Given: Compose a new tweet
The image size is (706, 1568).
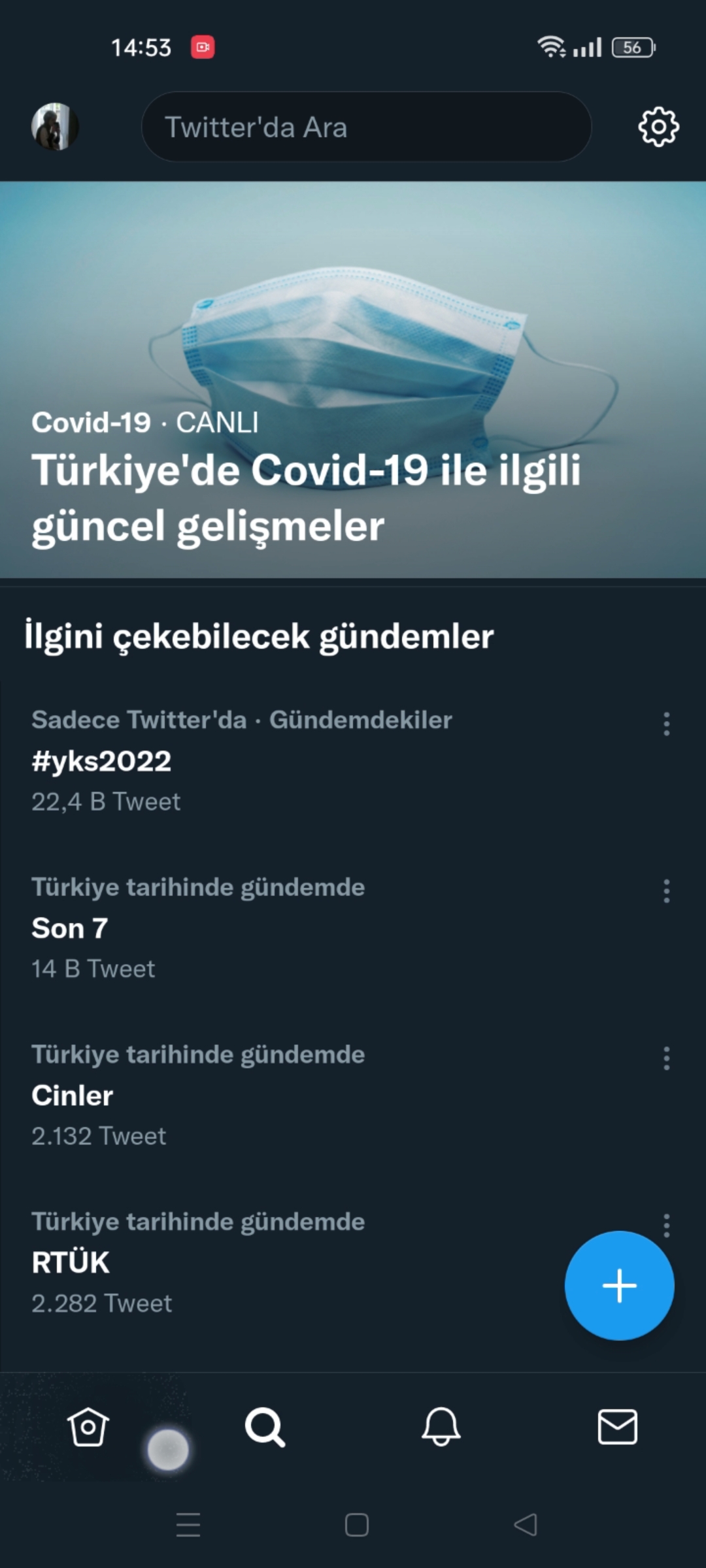Looking at the screenshot, I should tap(619, 1286).
